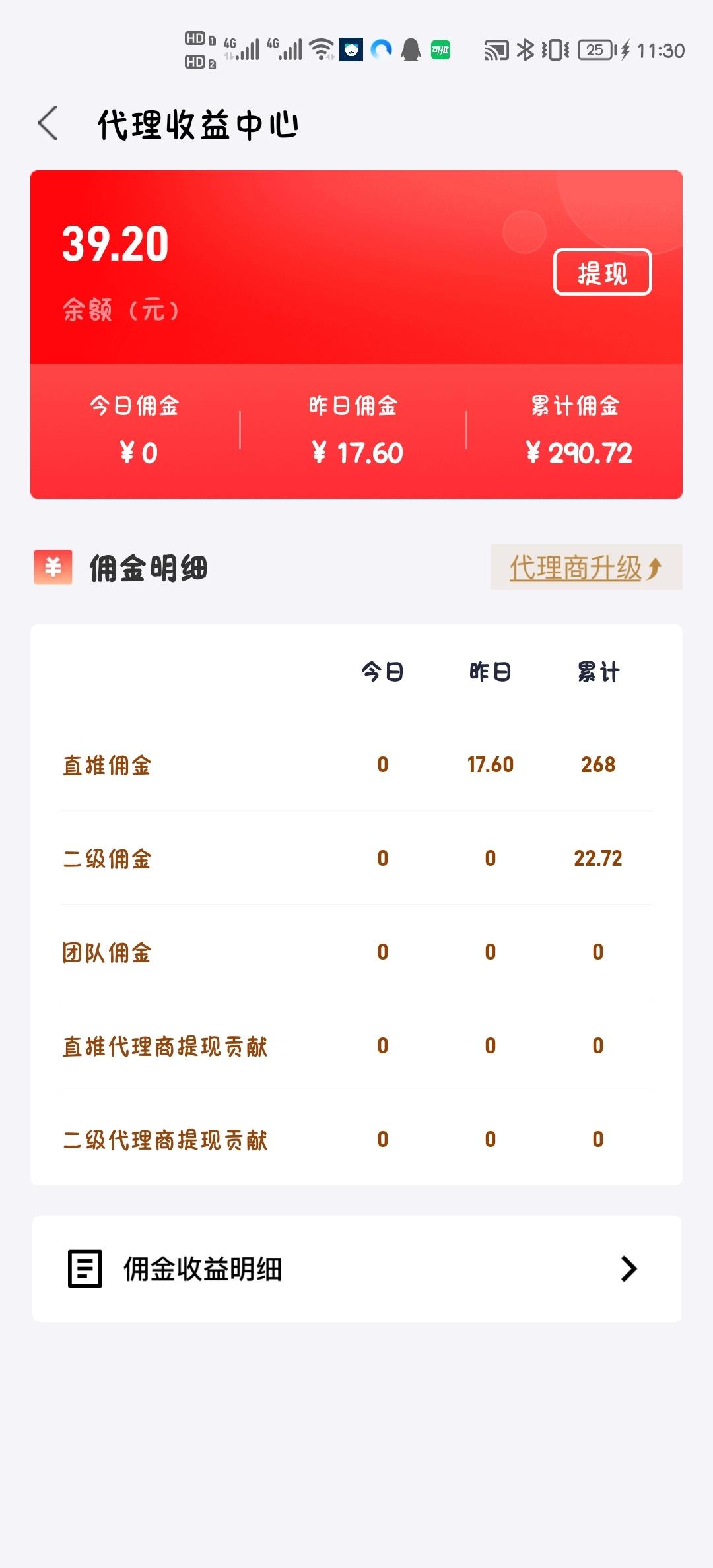Tap the 提现 withdraw button
The height and width of the screenshot is (1568, 713).
coord(602,272)
